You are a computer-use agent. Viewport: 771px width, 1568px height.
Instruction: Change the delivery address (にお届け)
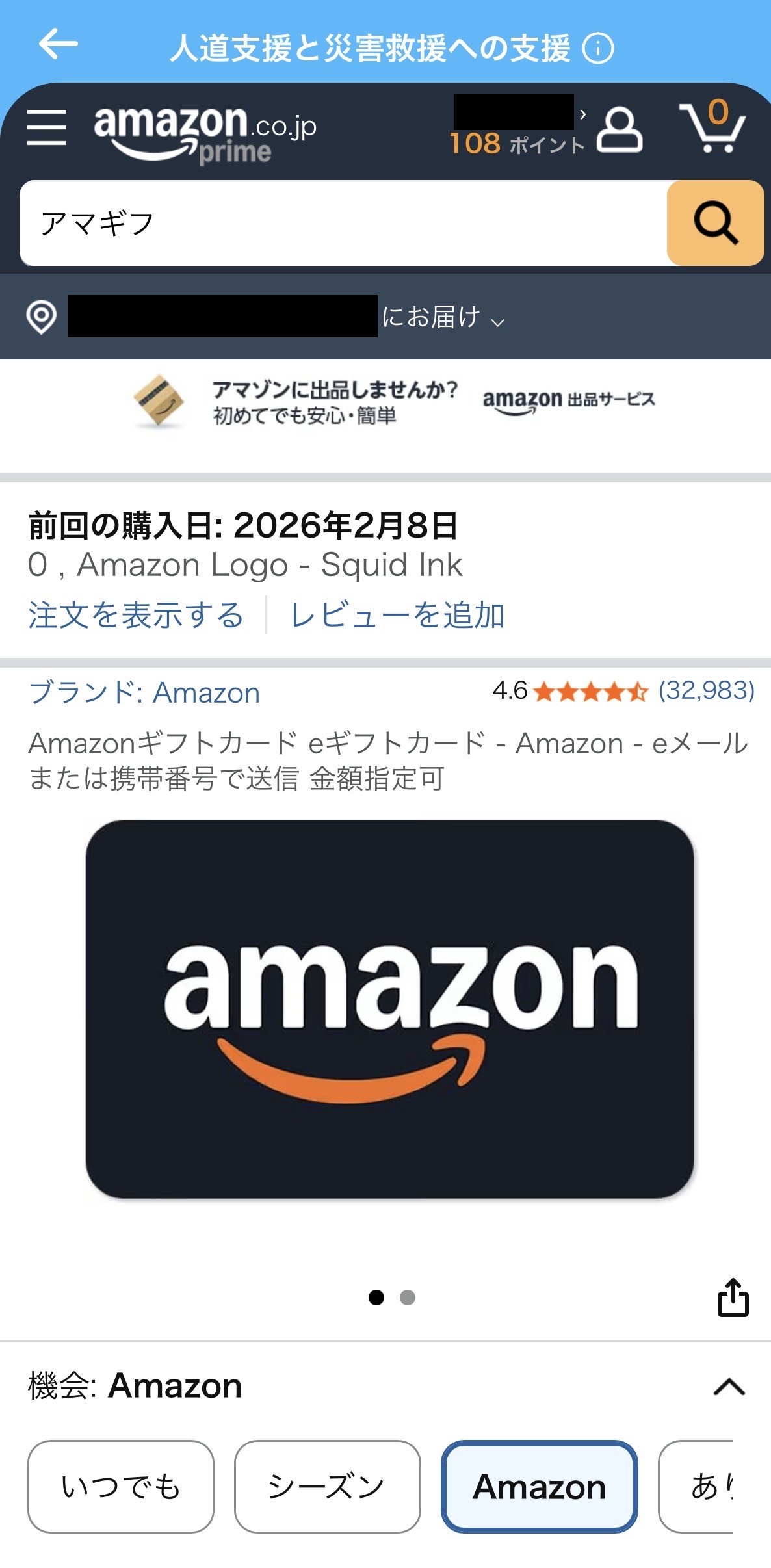pyautogui.click(x=442, y=317)
